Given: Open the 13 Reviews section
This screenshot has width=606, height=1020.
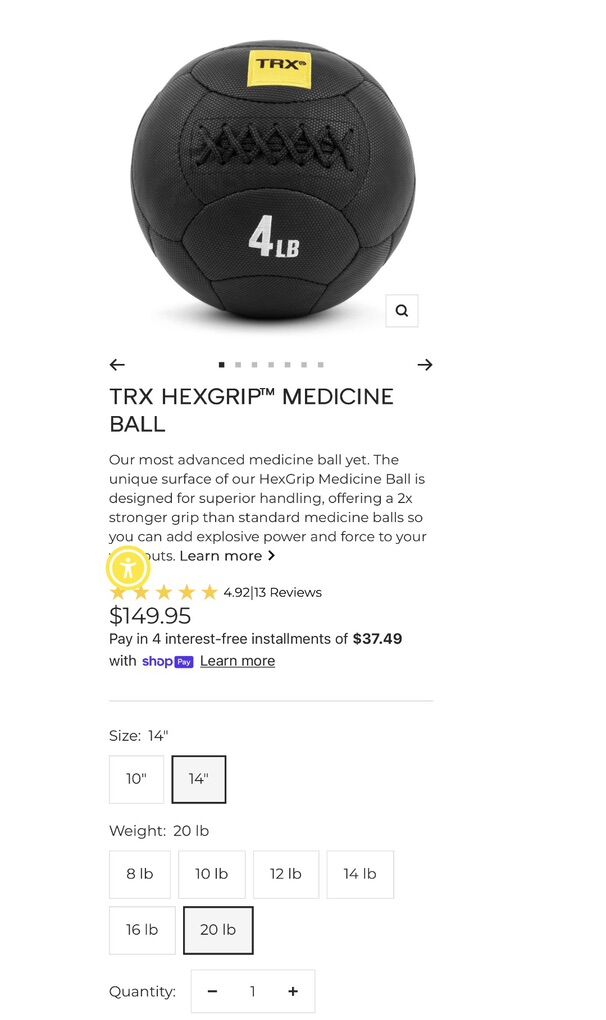Looking at the screenshot, I should tap(288, 592).
